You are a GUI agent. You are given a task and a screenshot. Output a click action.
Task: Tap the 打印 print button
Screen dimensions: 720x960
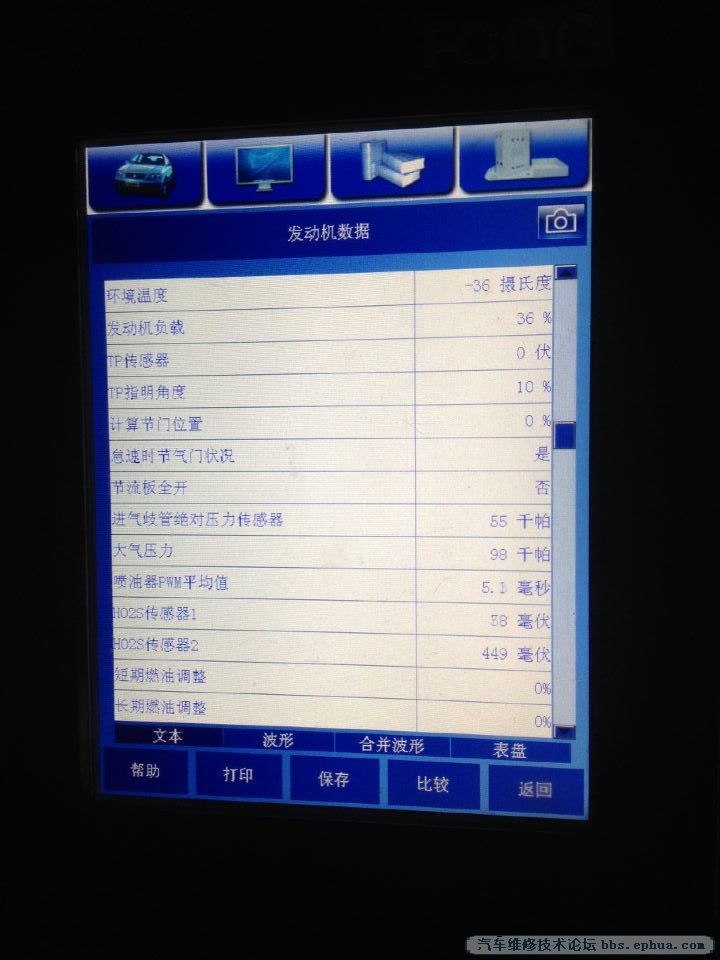pos(237,775)
